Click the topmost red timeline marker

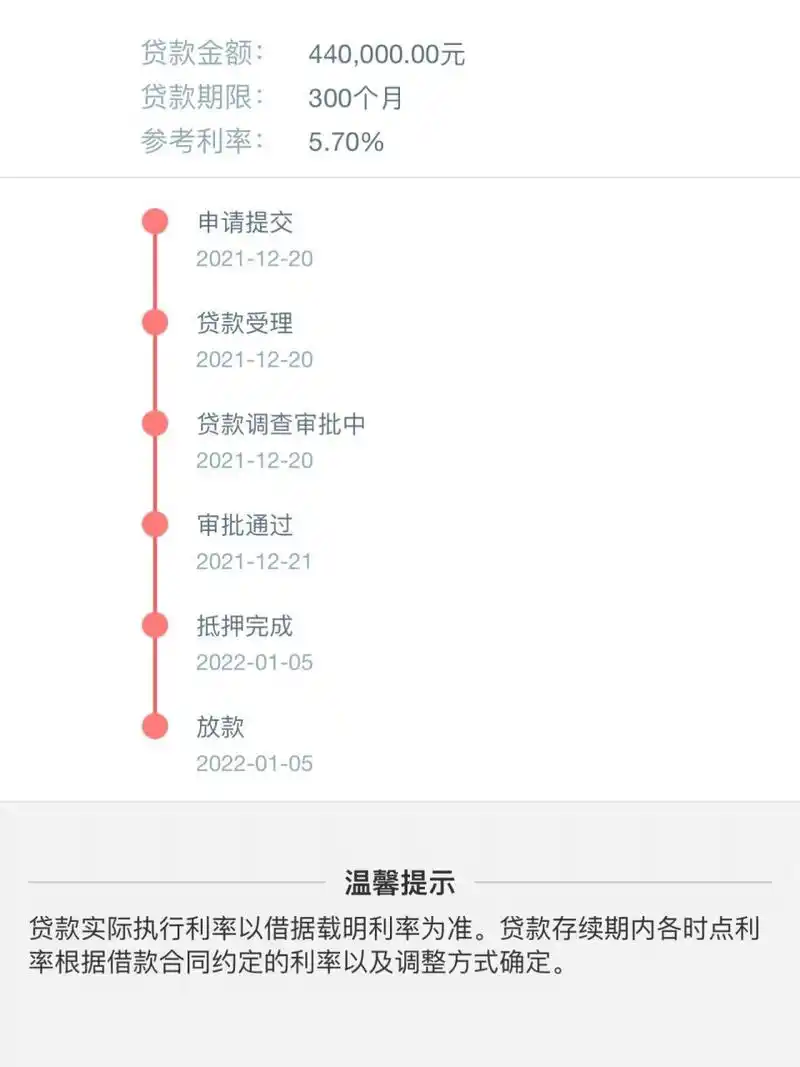[x=154, y=222]
